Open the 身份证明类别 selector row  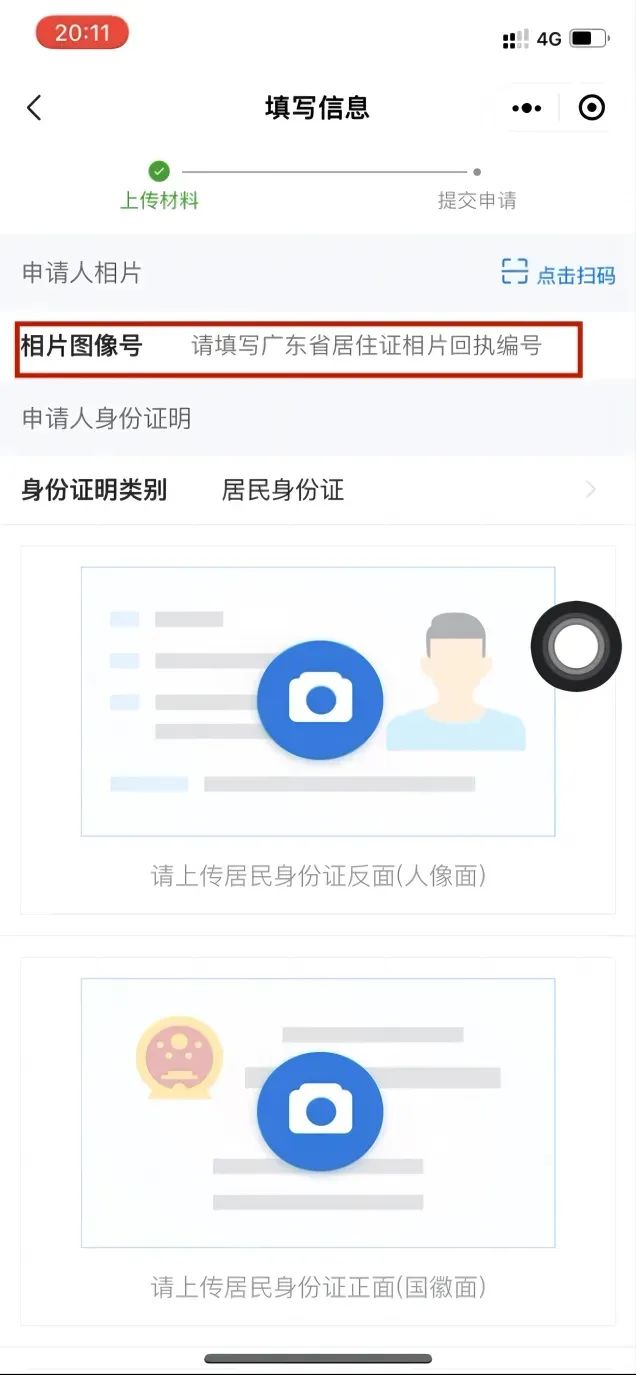tap(318, 490)
